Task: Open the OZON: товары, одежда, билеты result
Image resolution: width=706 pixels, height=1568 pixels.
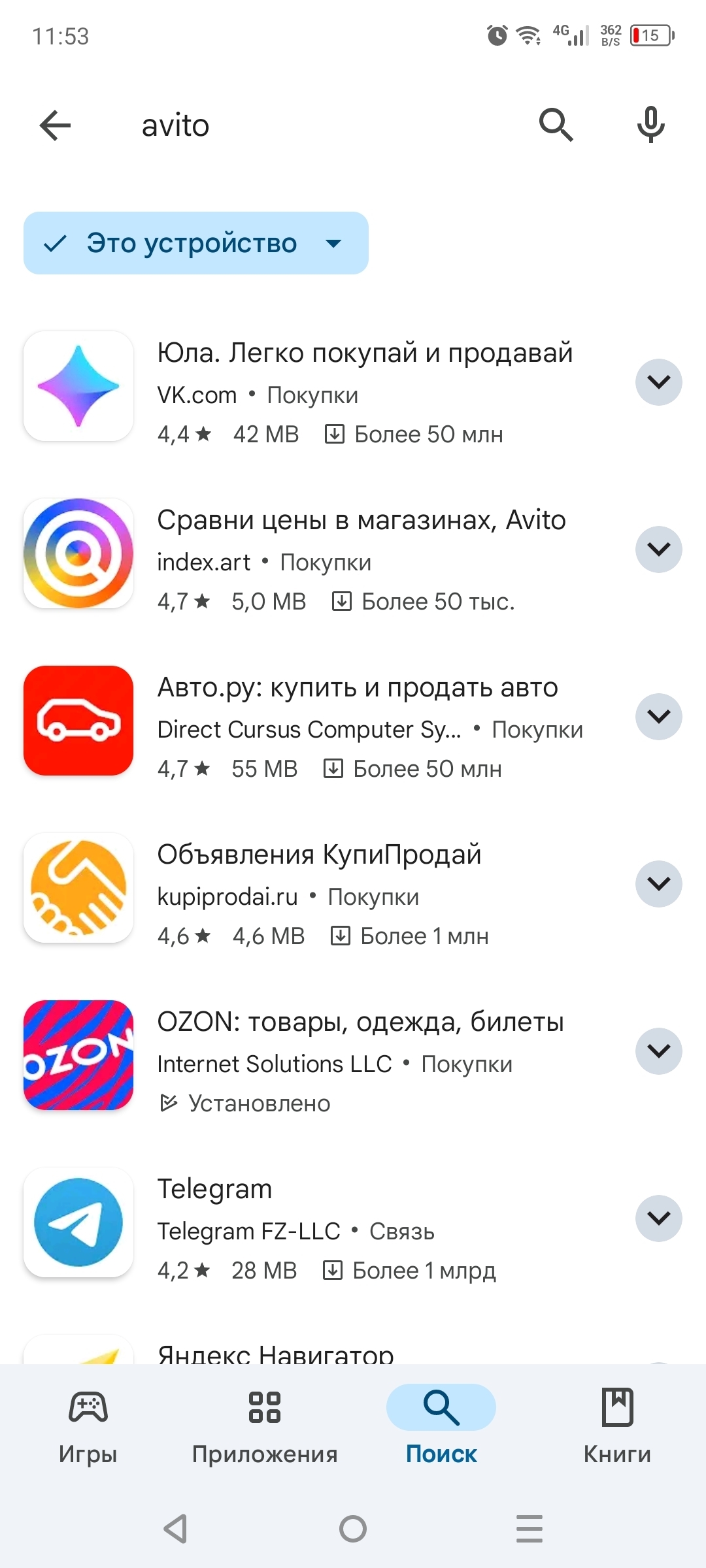Action: 327,1055
